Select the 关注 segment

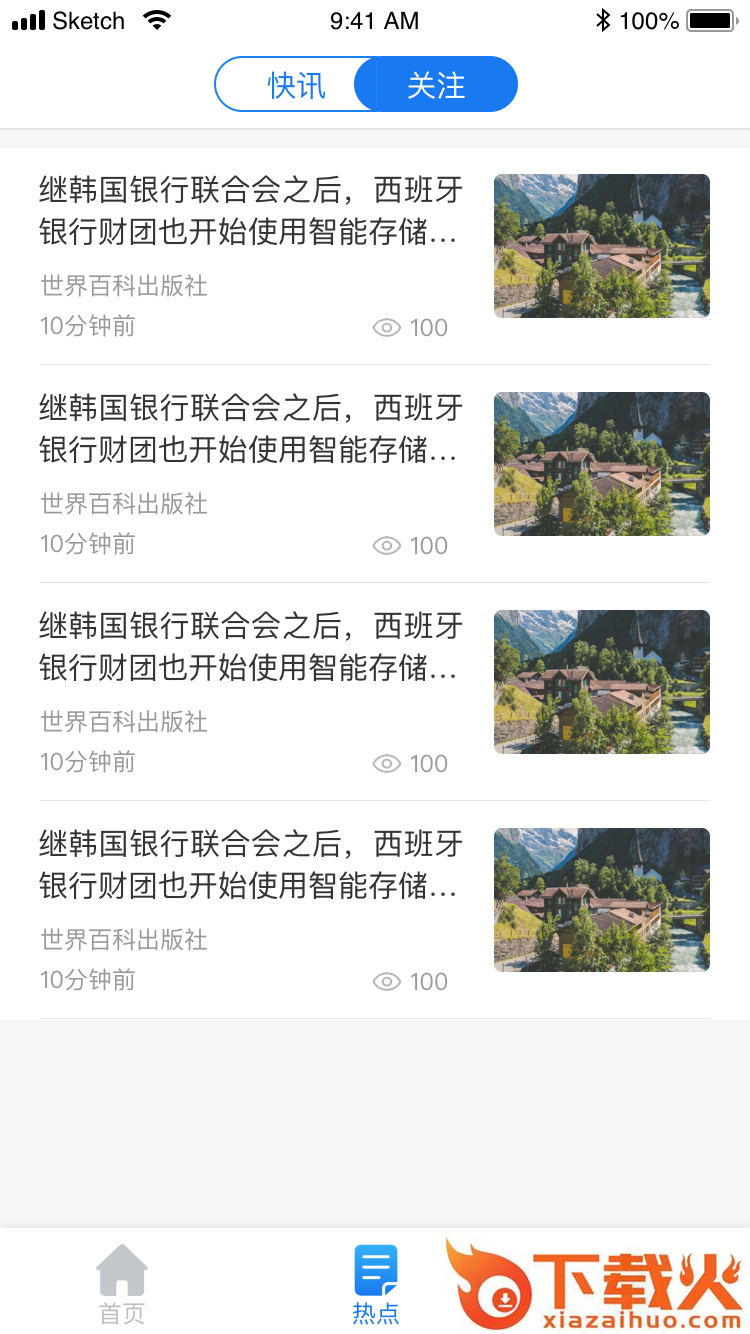point(436,85)
